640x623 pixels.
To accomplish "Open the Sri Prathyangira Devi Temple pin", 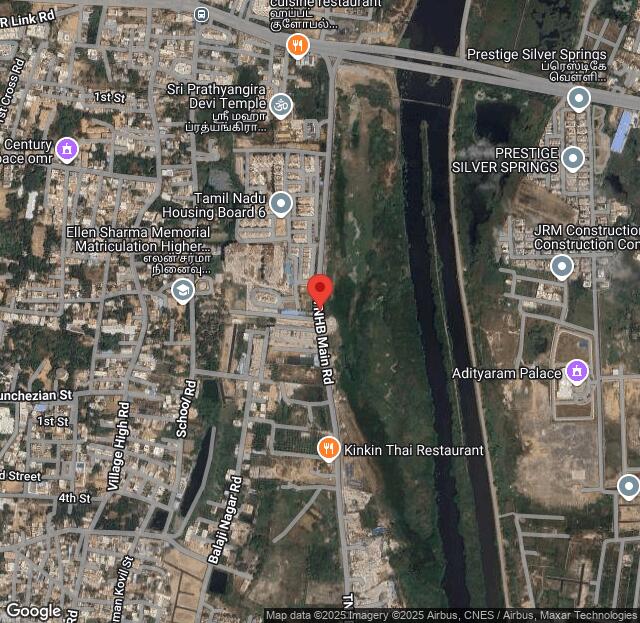I will (281, 104).
